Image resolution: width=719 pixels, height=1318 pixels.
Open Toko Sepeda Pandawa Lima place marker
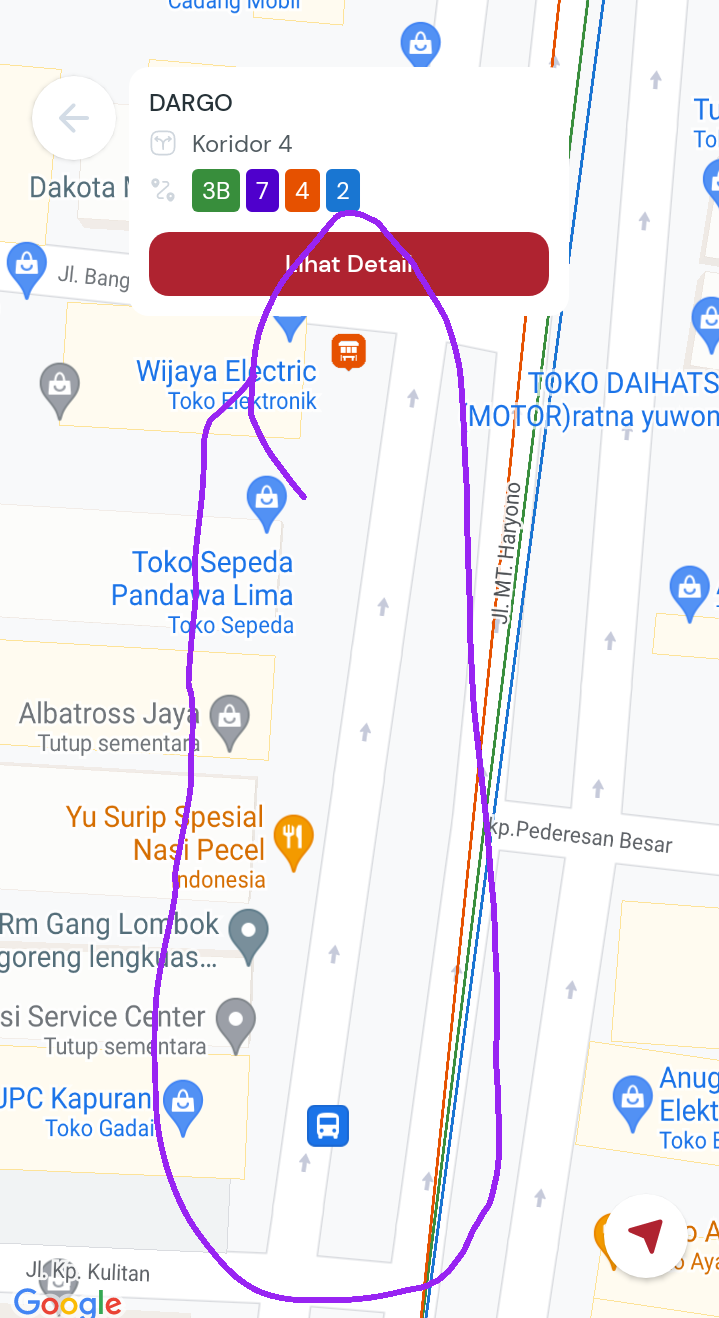click(x=266, y=503)
